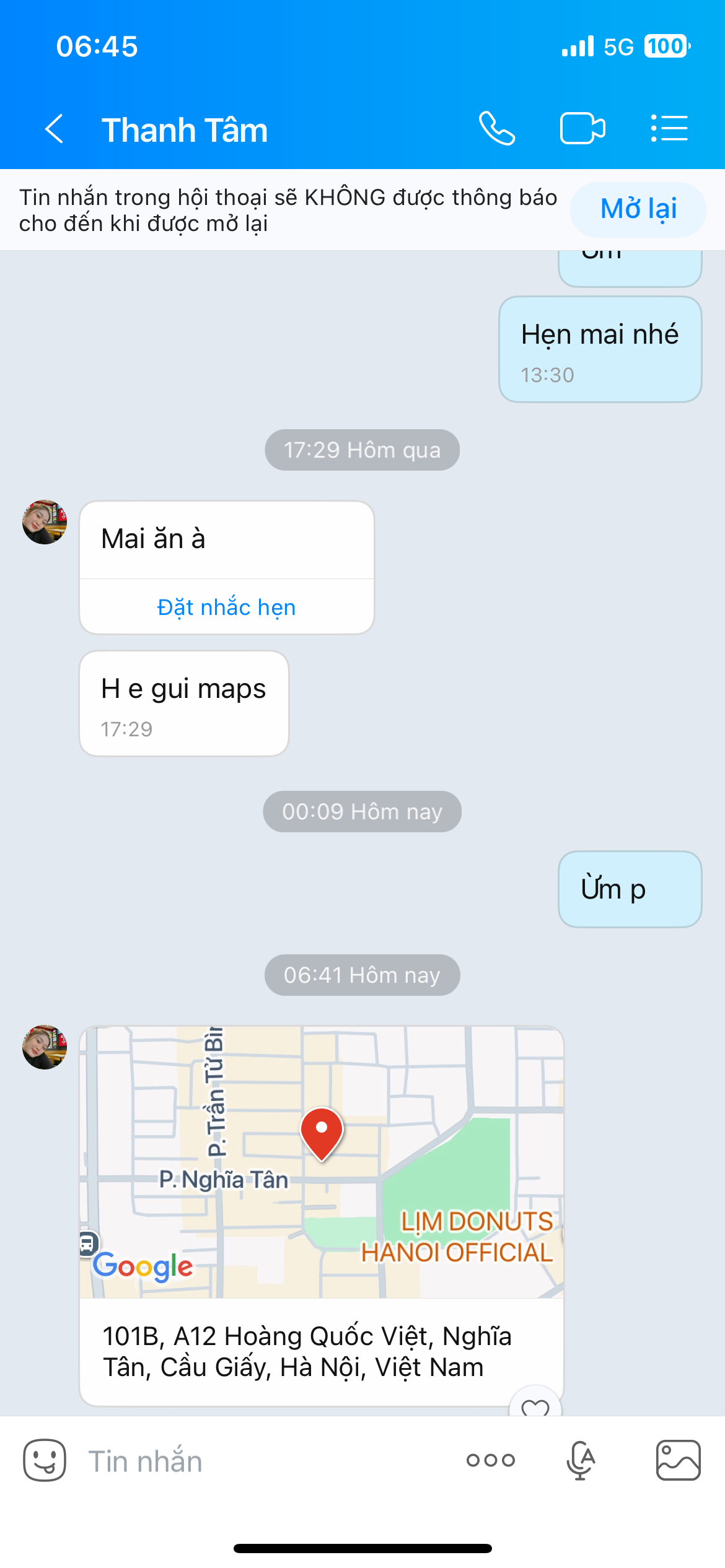Open the photo gallery picker
Image resolution: width=725 pixels, height=1568 pixels.
[x=678, y=1460]
